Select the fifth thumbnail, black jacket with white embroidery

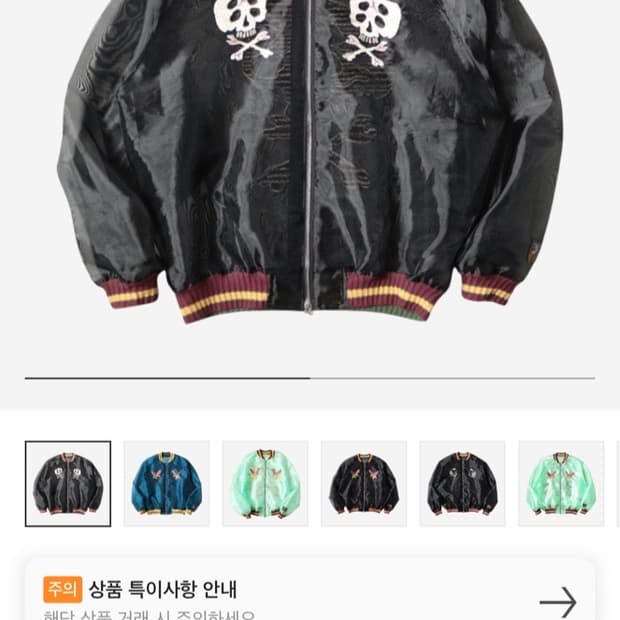(463, 484)
